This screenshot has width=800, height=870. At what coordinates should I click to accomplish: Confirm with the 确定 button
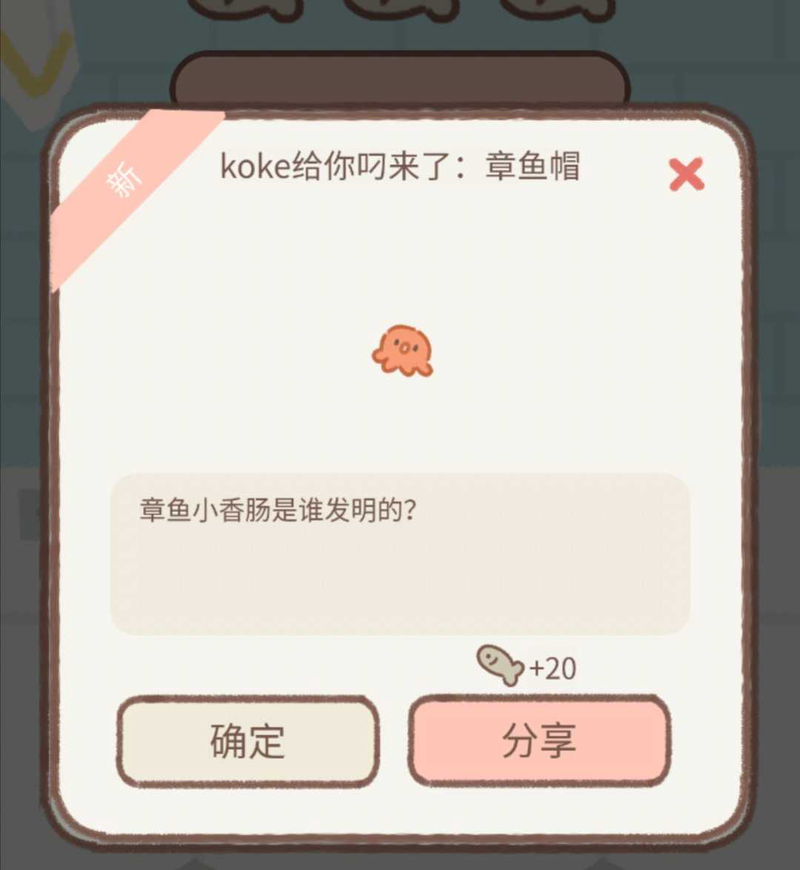pos(248,741)
